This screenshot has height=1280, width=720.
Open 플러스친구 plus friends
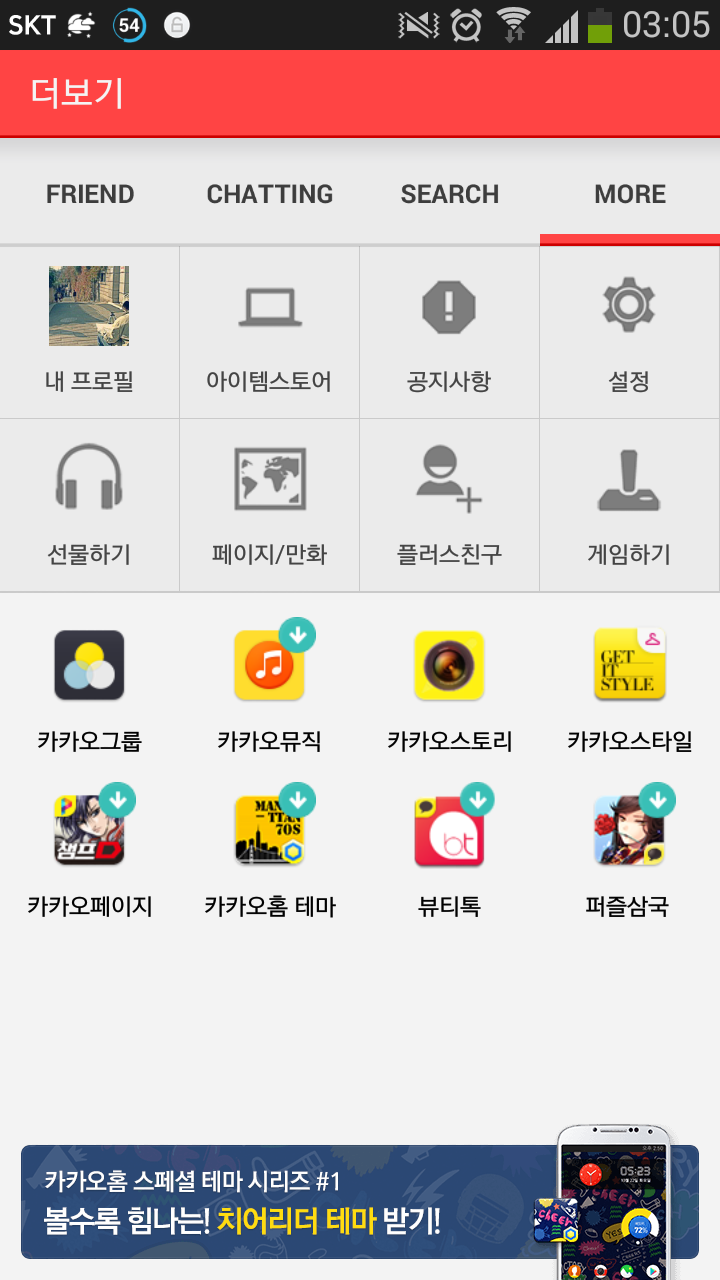click(450, 505)
